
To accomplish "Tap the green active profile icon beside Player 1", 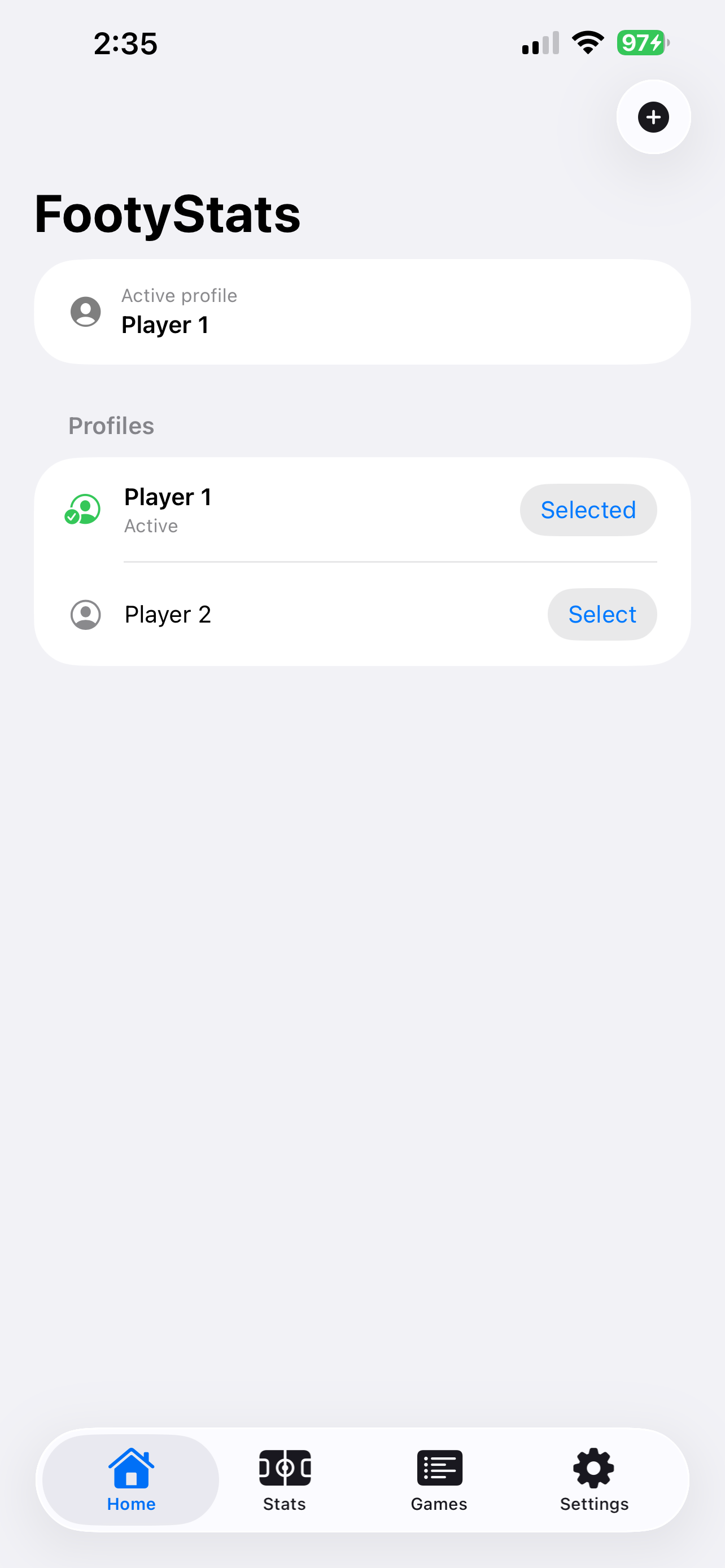I will pos(84,510).
